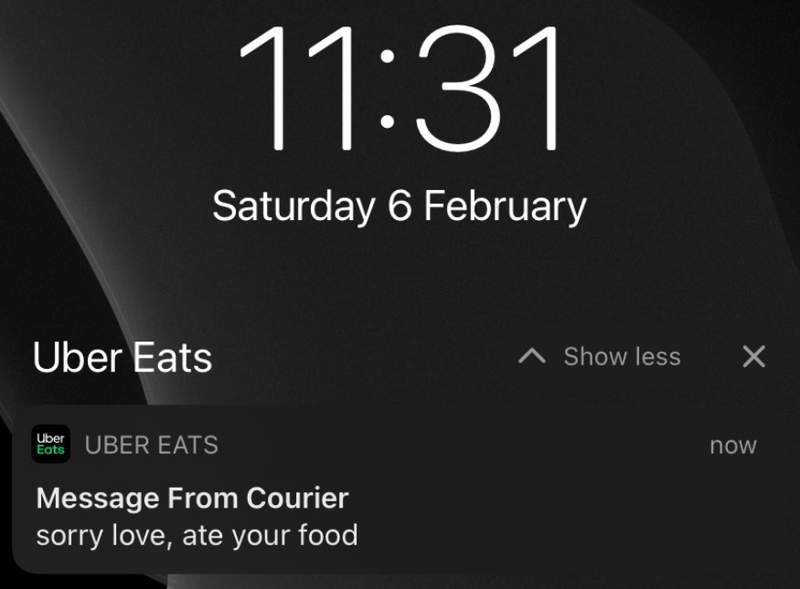Open the Message From Courier notification

(x=400, y=500)
